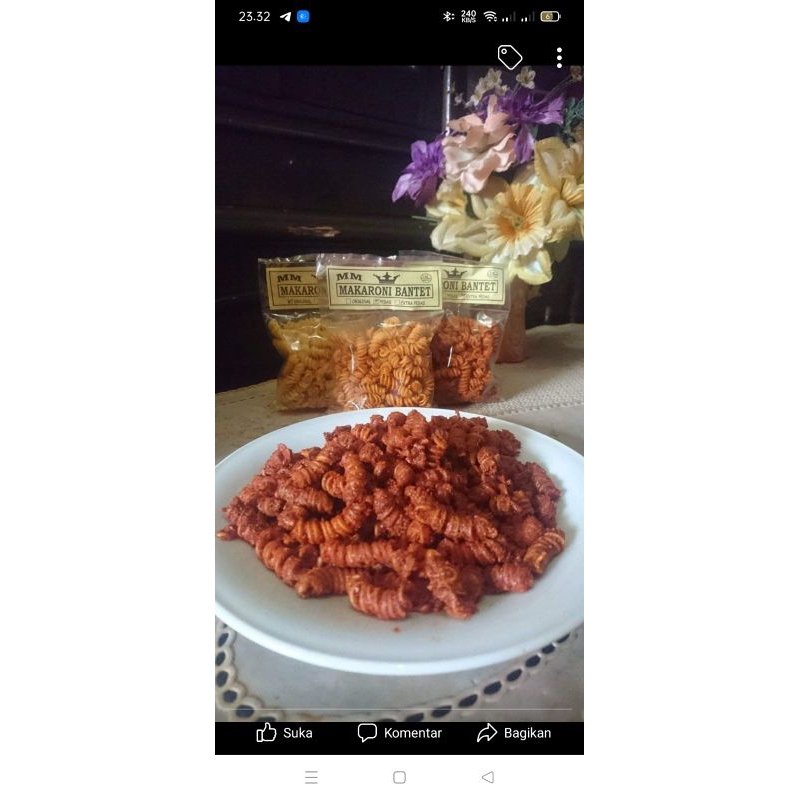
Task: Like the photo with Suka
Action: [x=285, y=733]
